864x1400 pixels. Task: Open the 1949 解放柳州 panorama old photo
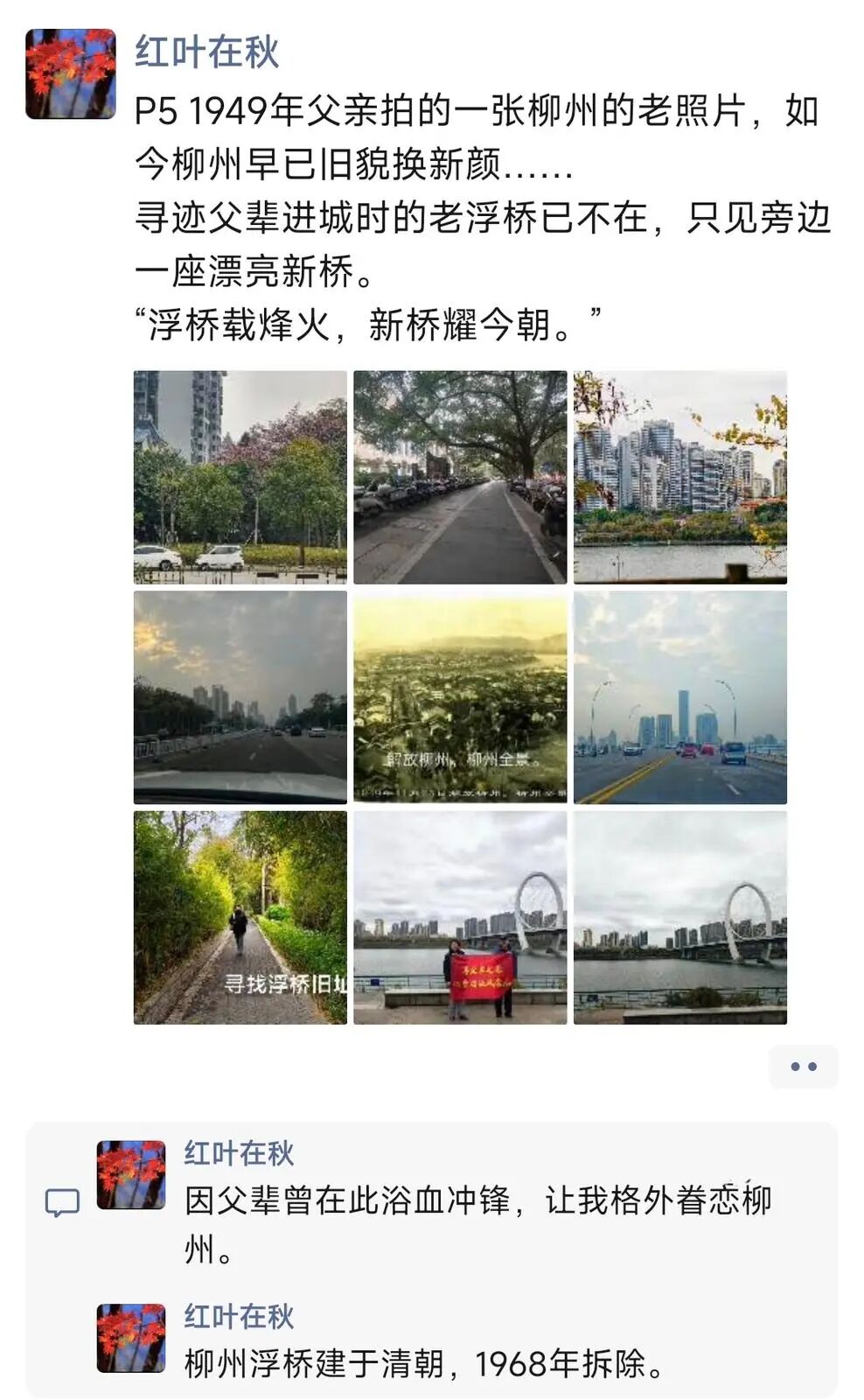(x=460, y=697)
